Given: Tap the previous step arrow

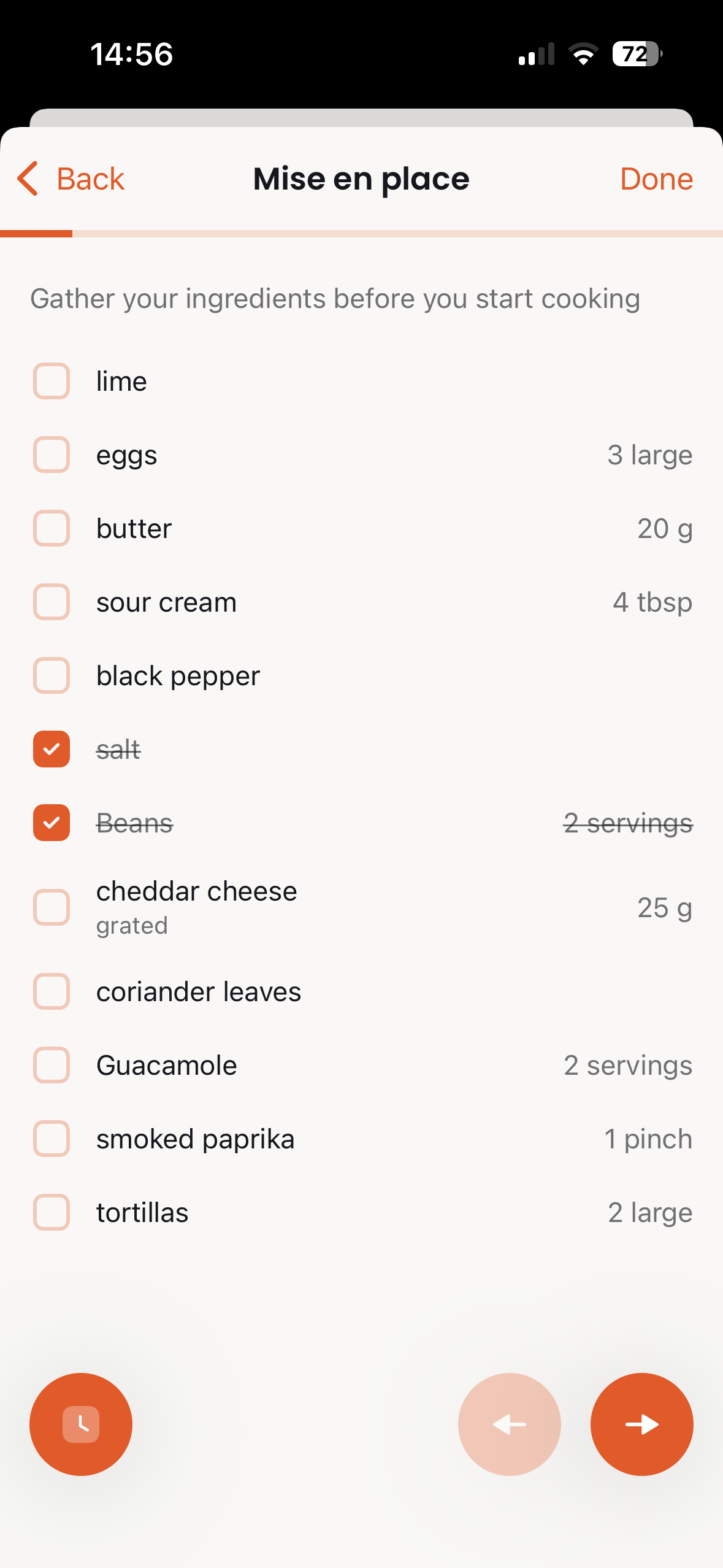Looking at the screenshot, I should click(509, 1424).
